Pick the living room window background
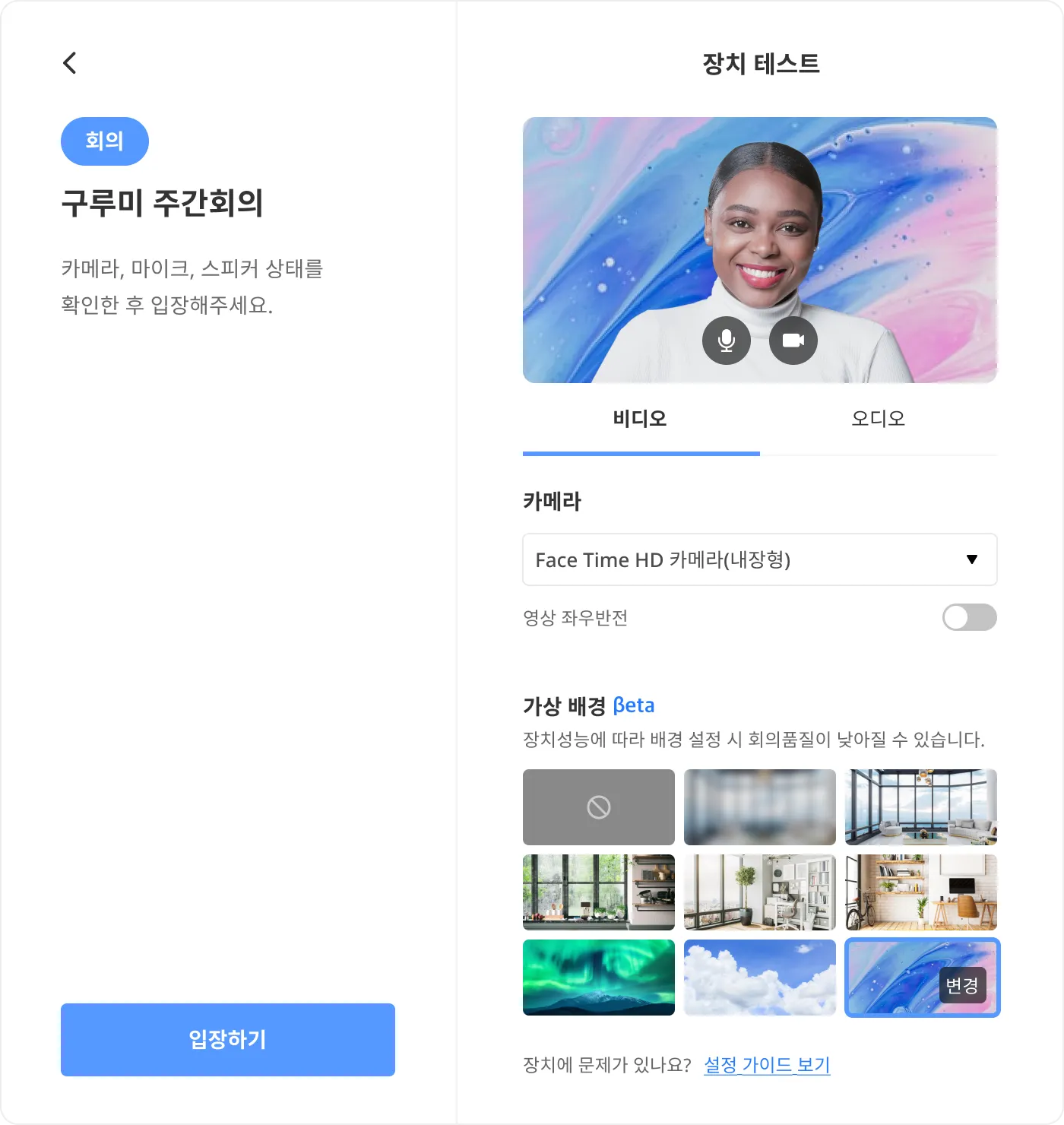Image resolution: width=1064 pixels, height=1125 pixels. point(920,807)
